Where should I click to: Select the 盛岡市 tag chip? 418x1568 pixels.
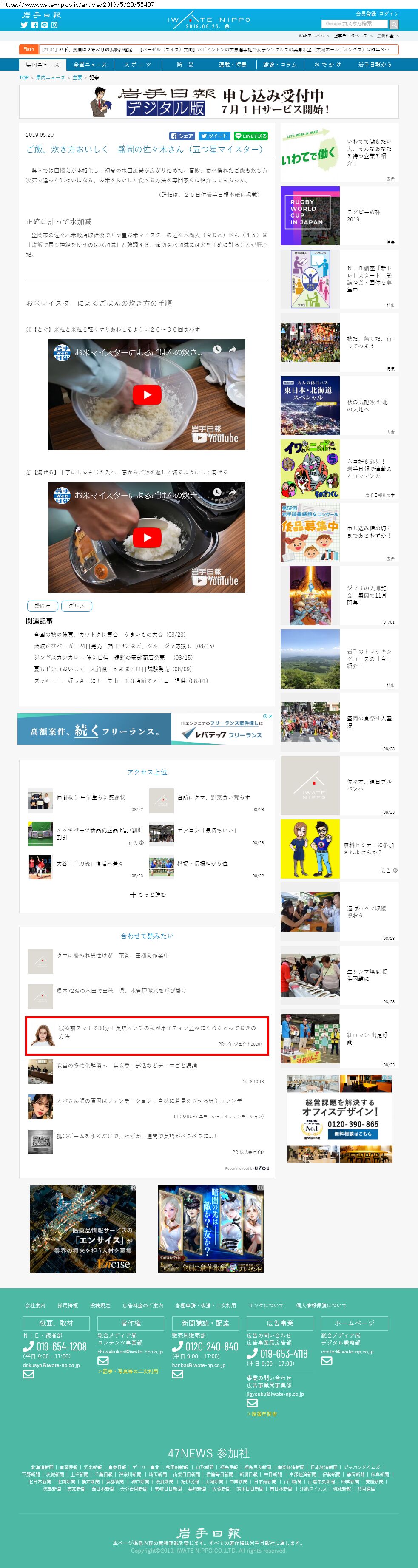pyautogui.click(x=43, y=606)
